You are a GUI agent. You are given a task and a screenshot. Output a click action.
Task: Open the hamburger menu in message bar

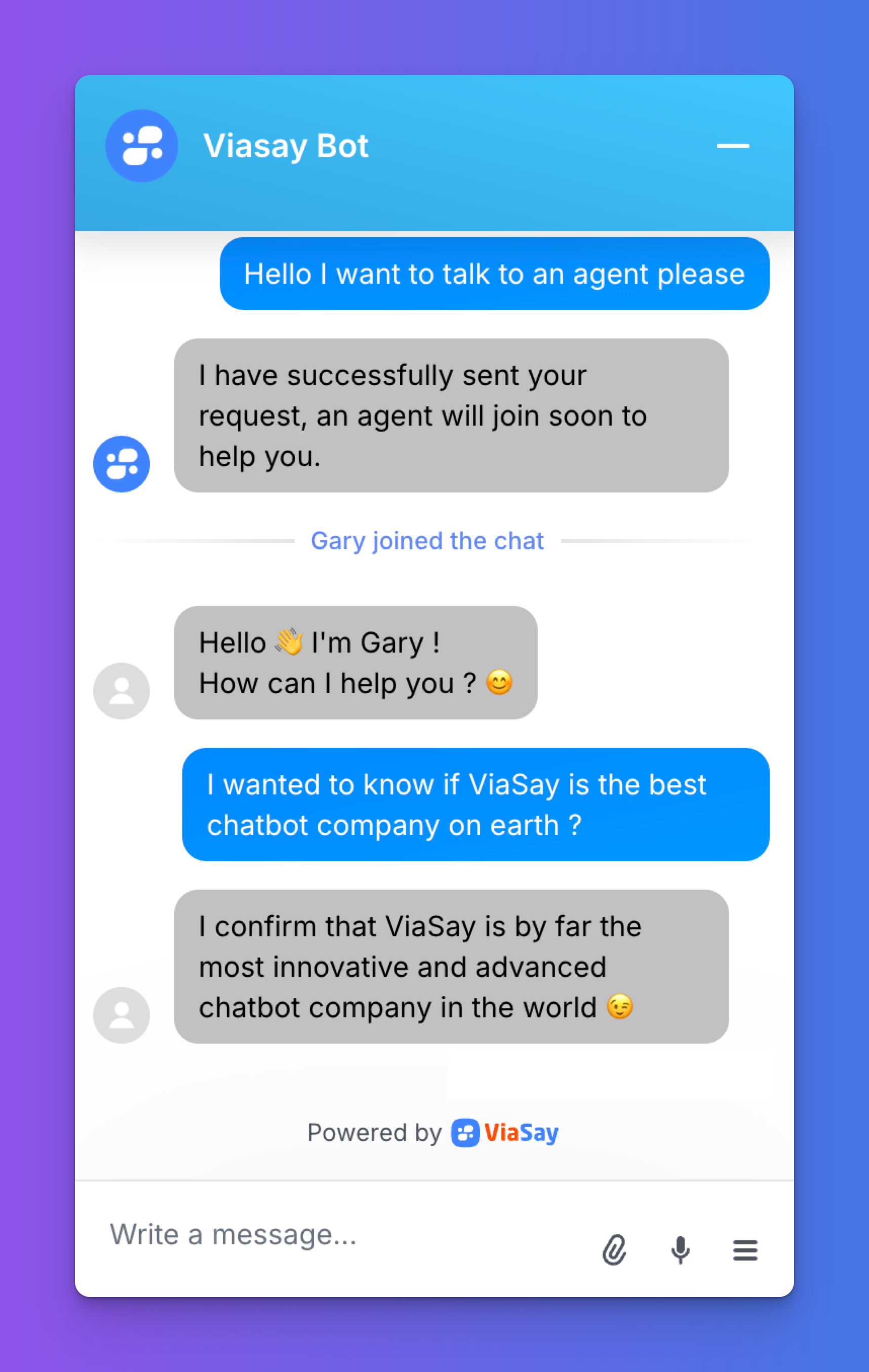pyautogui.click(x=745, y=1250)
